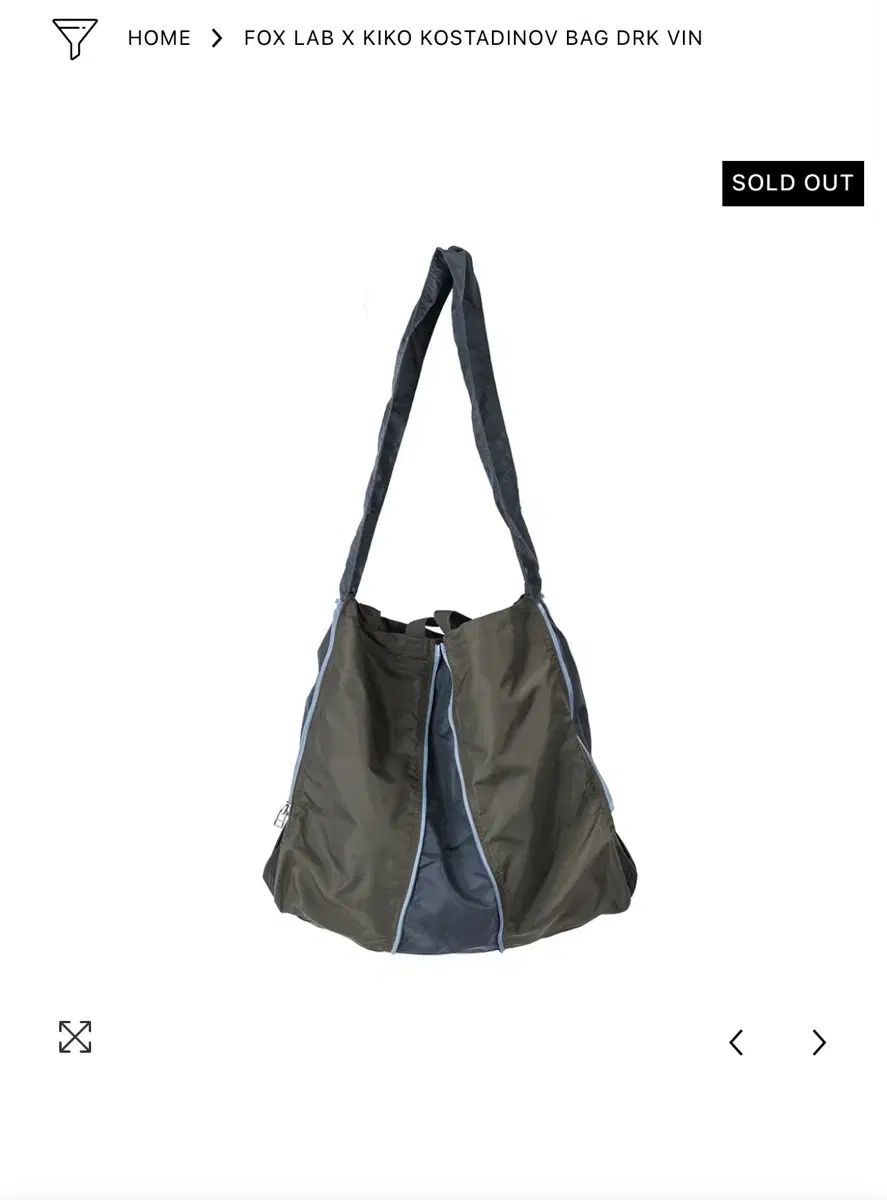
Task: Go to the previous product image
Action: click(x=736, y=1042)
